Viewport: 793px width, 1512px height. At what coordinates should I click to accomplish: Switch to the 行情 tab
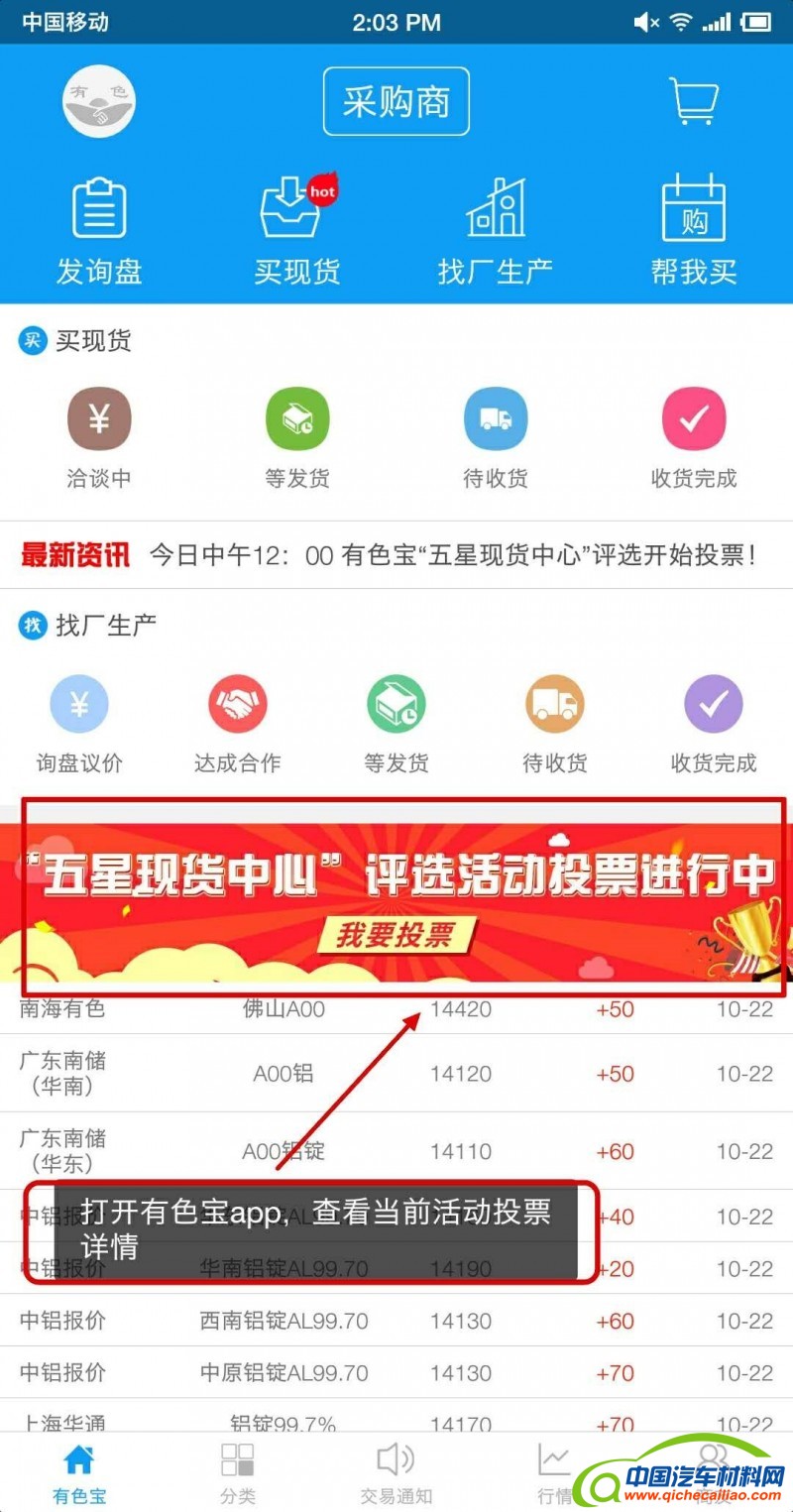[x=555, y=1472]
